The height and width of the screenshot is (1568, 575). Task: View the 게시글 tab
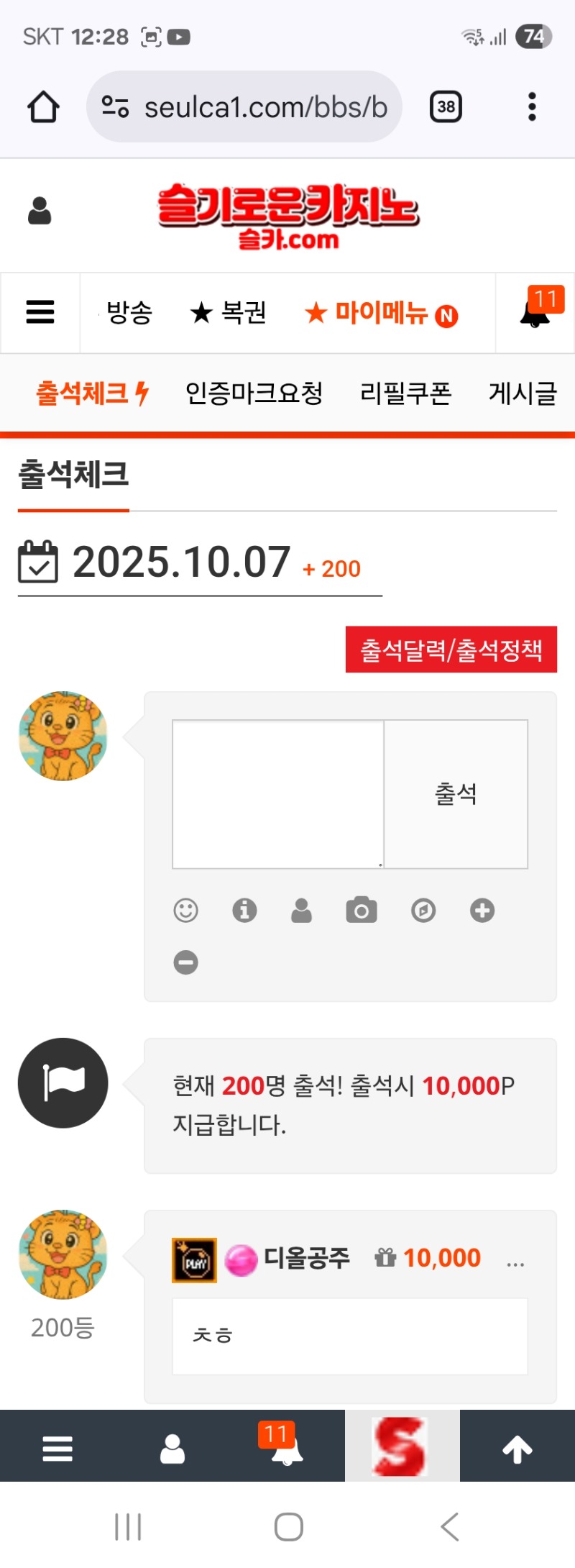[523, 393]
